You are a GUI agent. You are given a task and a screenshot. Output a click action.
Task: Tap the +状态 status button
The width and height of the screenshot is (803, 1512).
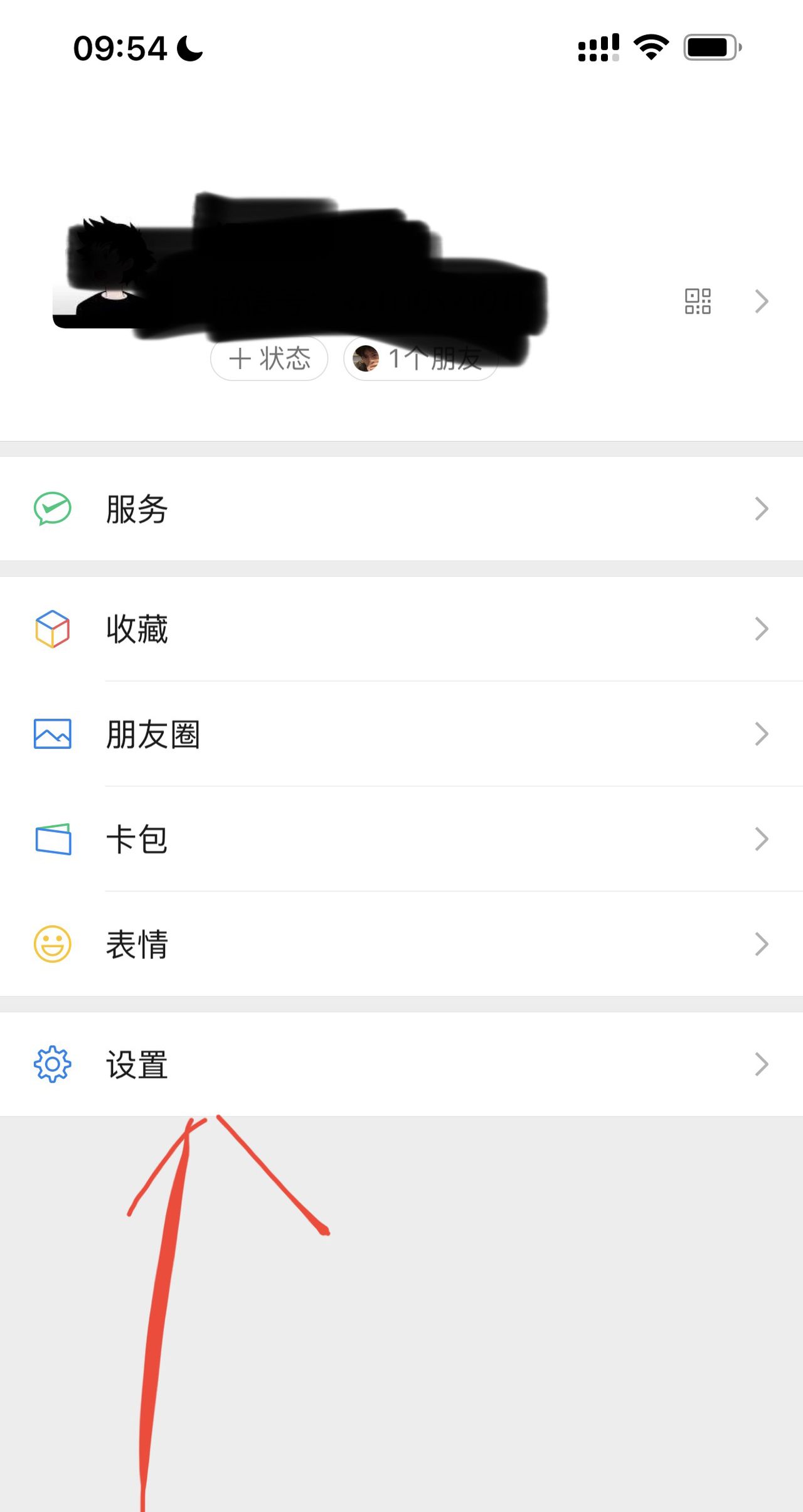click(269, 358)
